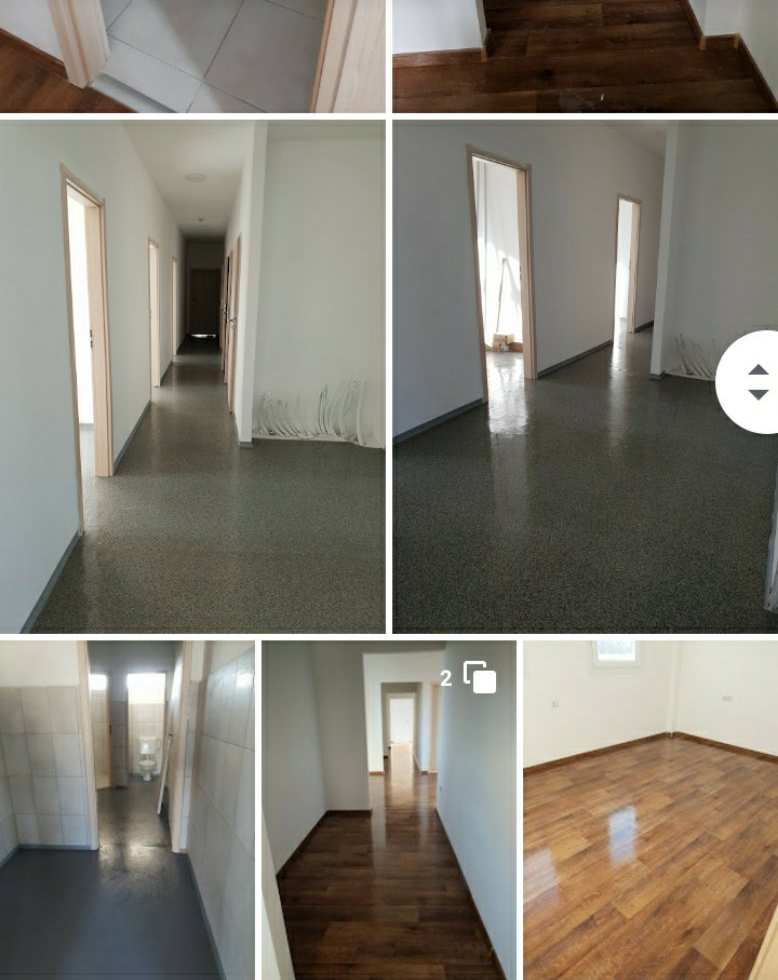This screenshot has width=778, height=980.
Task: Tap the fast-scroll handle with up and down arrows
Action: (x=757, y=382)
